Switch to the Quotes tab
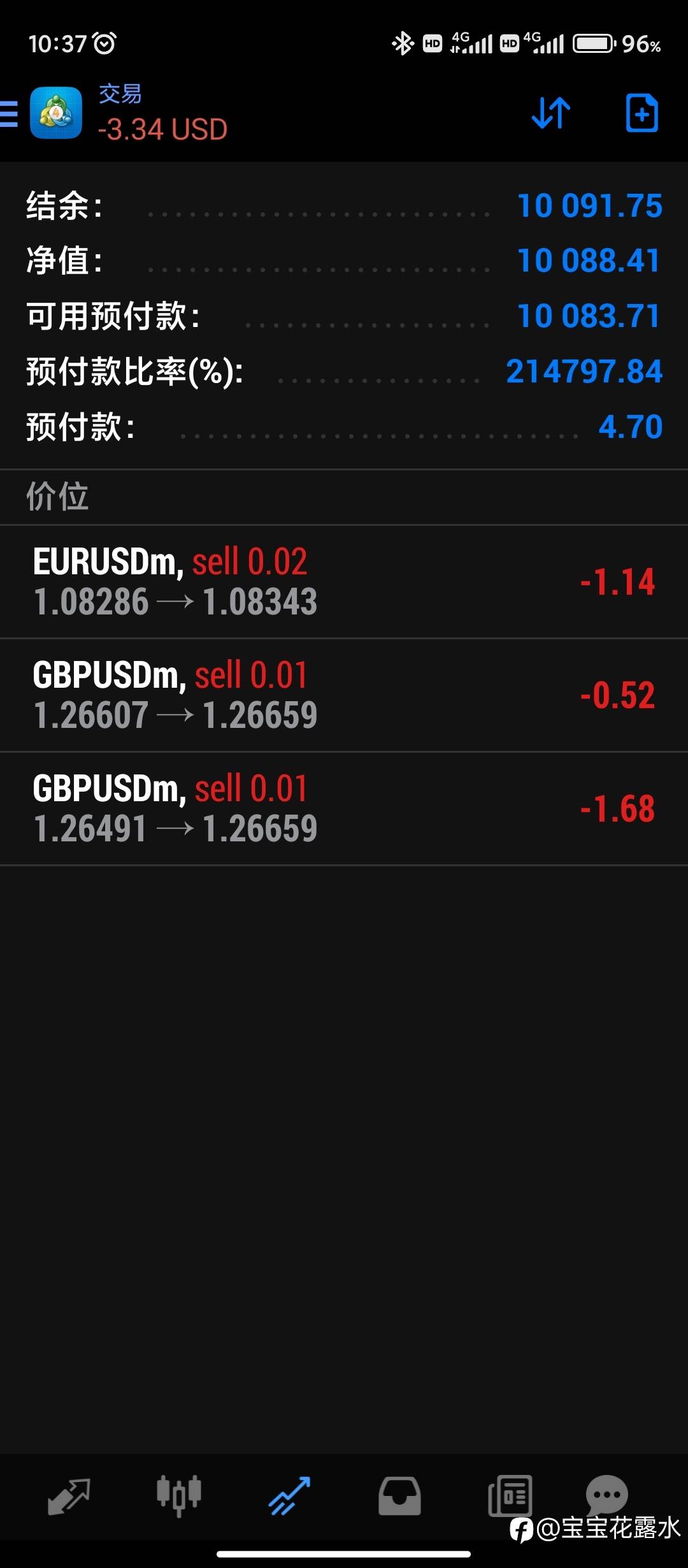 pos(69,1495)
